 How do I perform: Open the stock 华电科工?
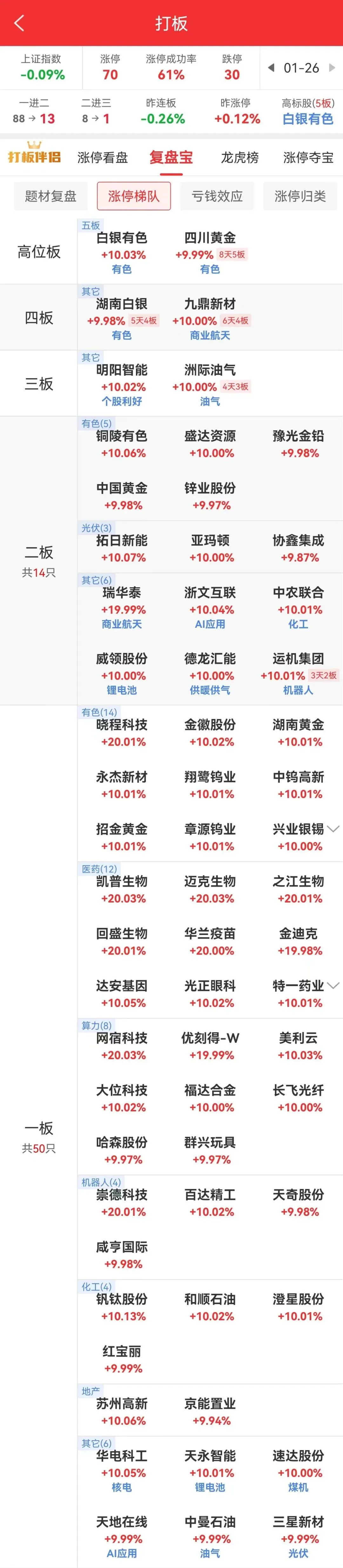point(122,1456)
